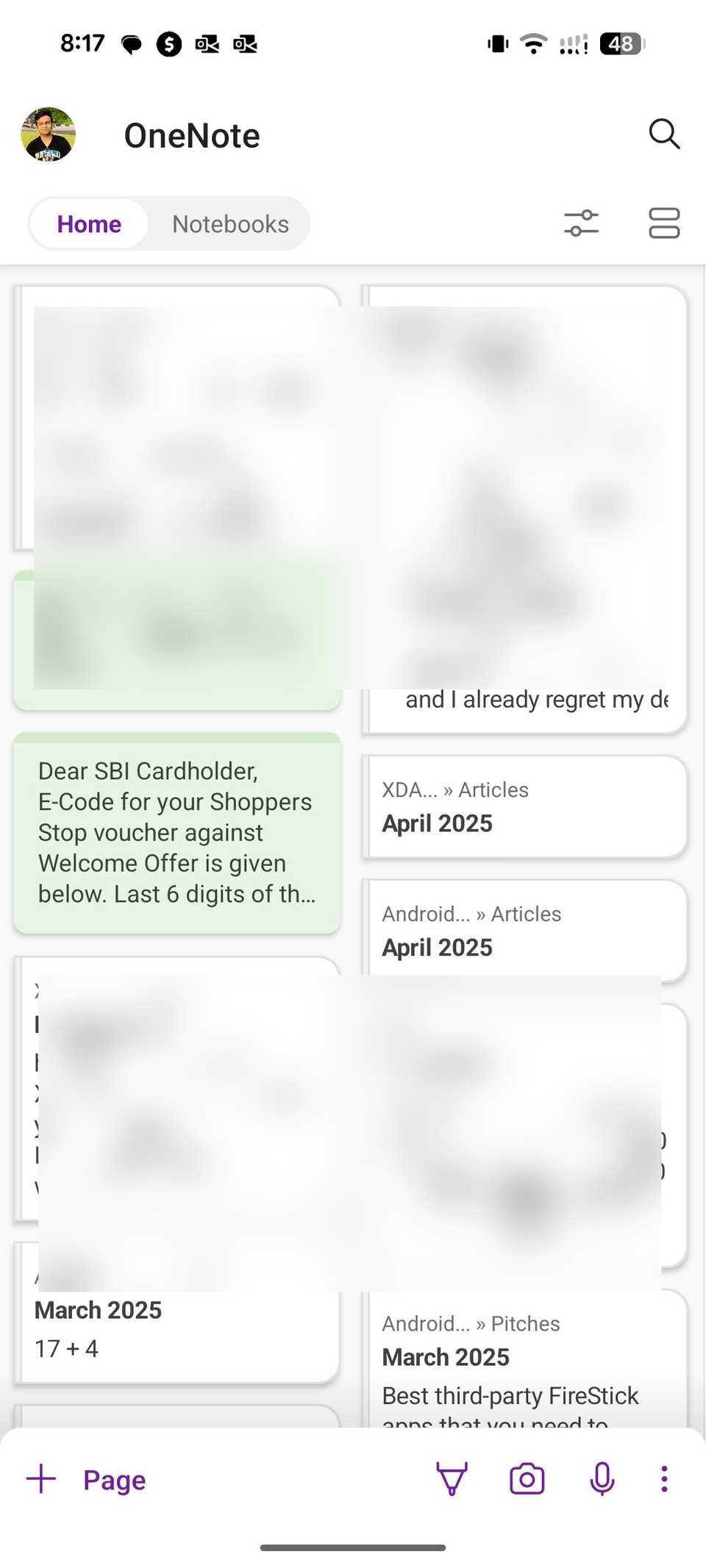Switch to the Notebooks tab
The image size is (706, 1568).
(230, 223)
